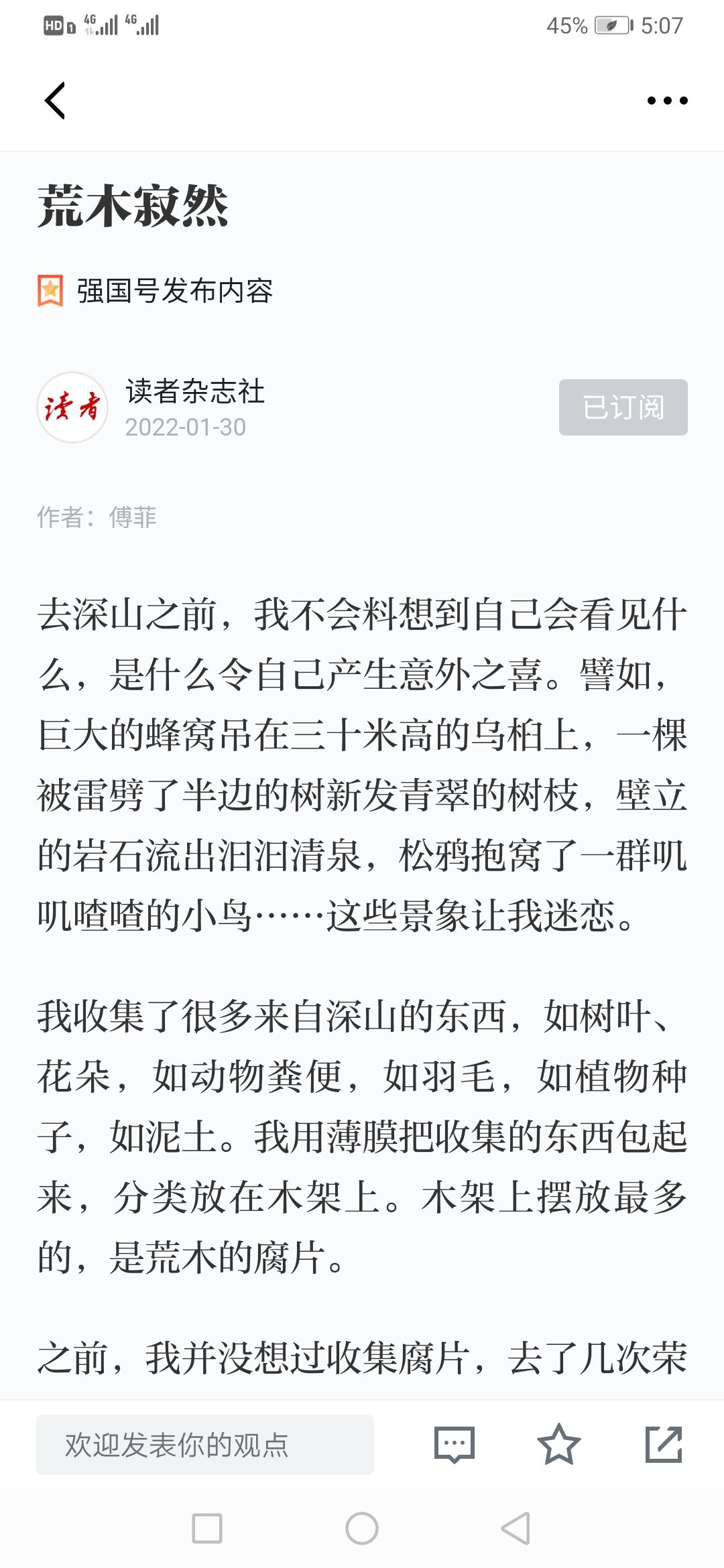724x1568 pixels.
Task: Open recent apps with the square button
Action: point(207,1528)
